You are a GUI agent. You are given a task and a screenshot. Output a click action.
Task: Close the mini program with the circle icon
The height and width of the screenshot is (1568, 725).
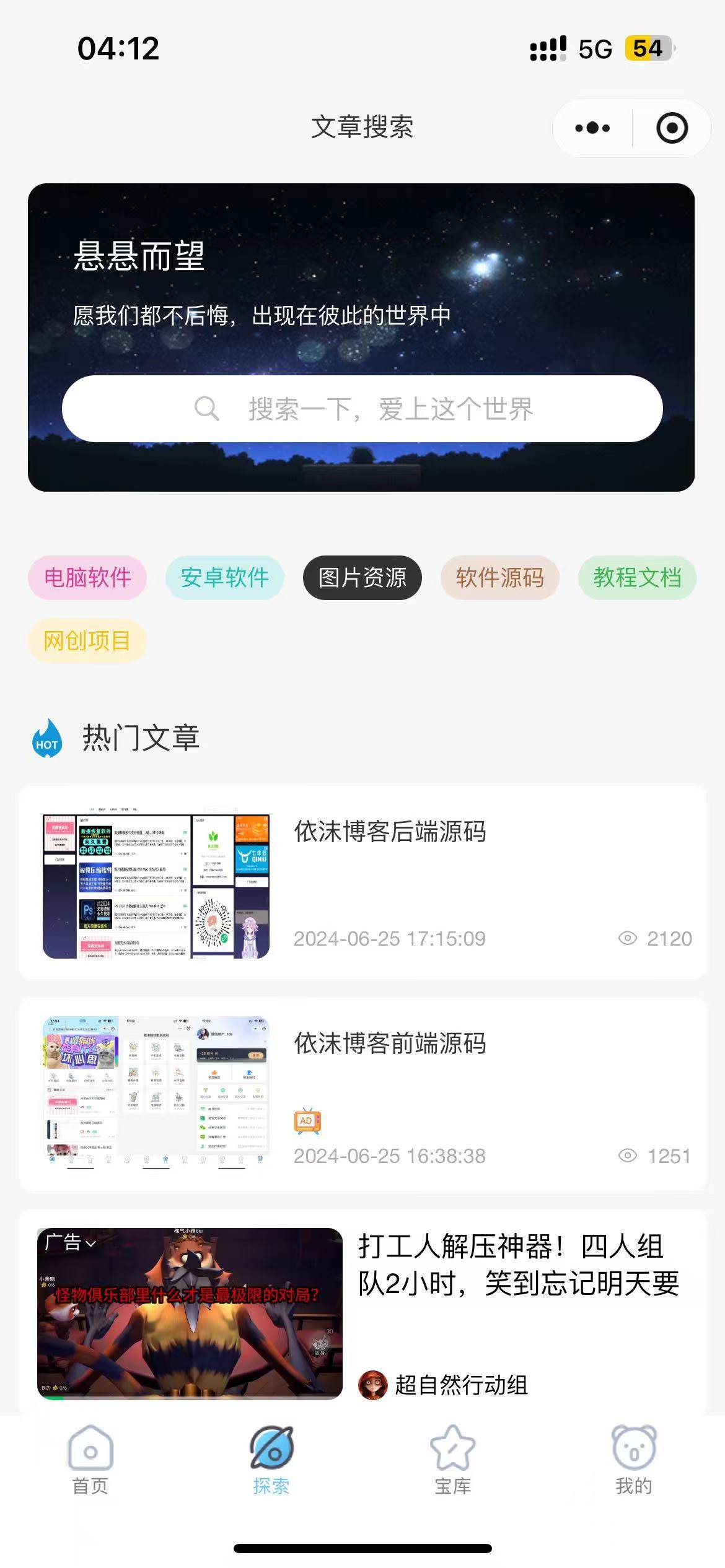[672, 128]
